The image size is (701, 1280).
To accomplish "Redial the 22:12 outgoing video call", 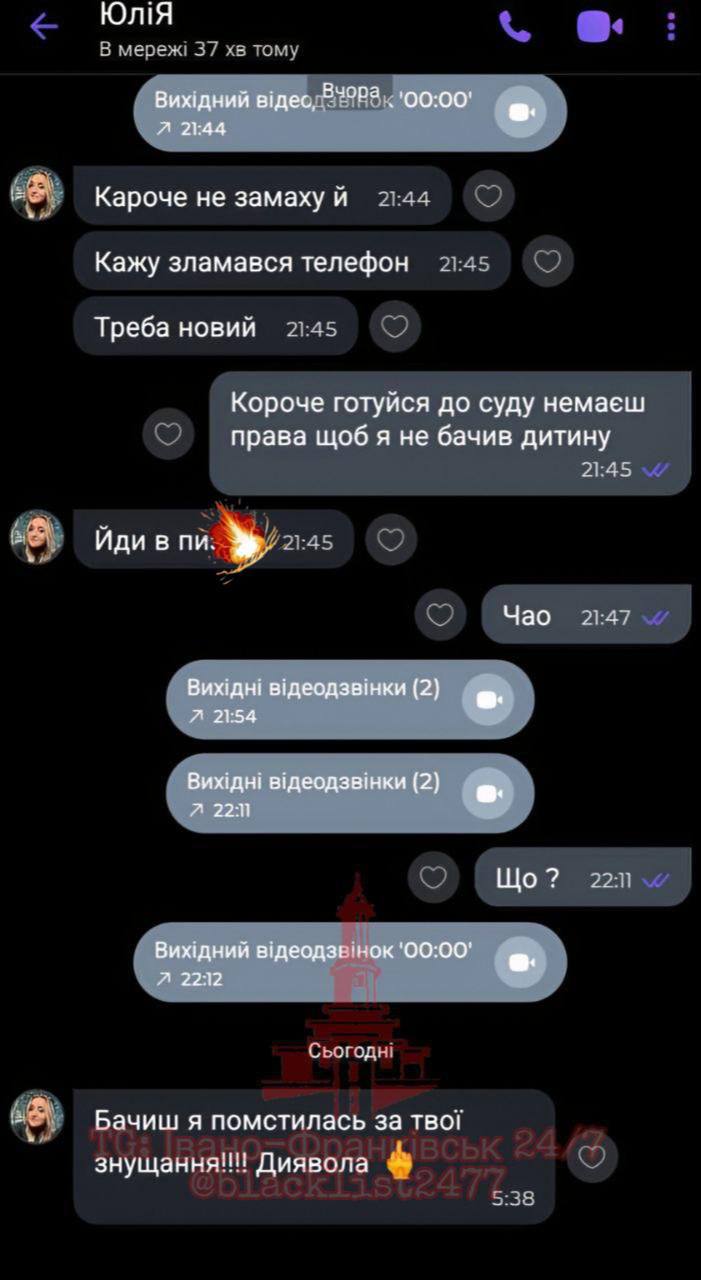I will 521,962.
